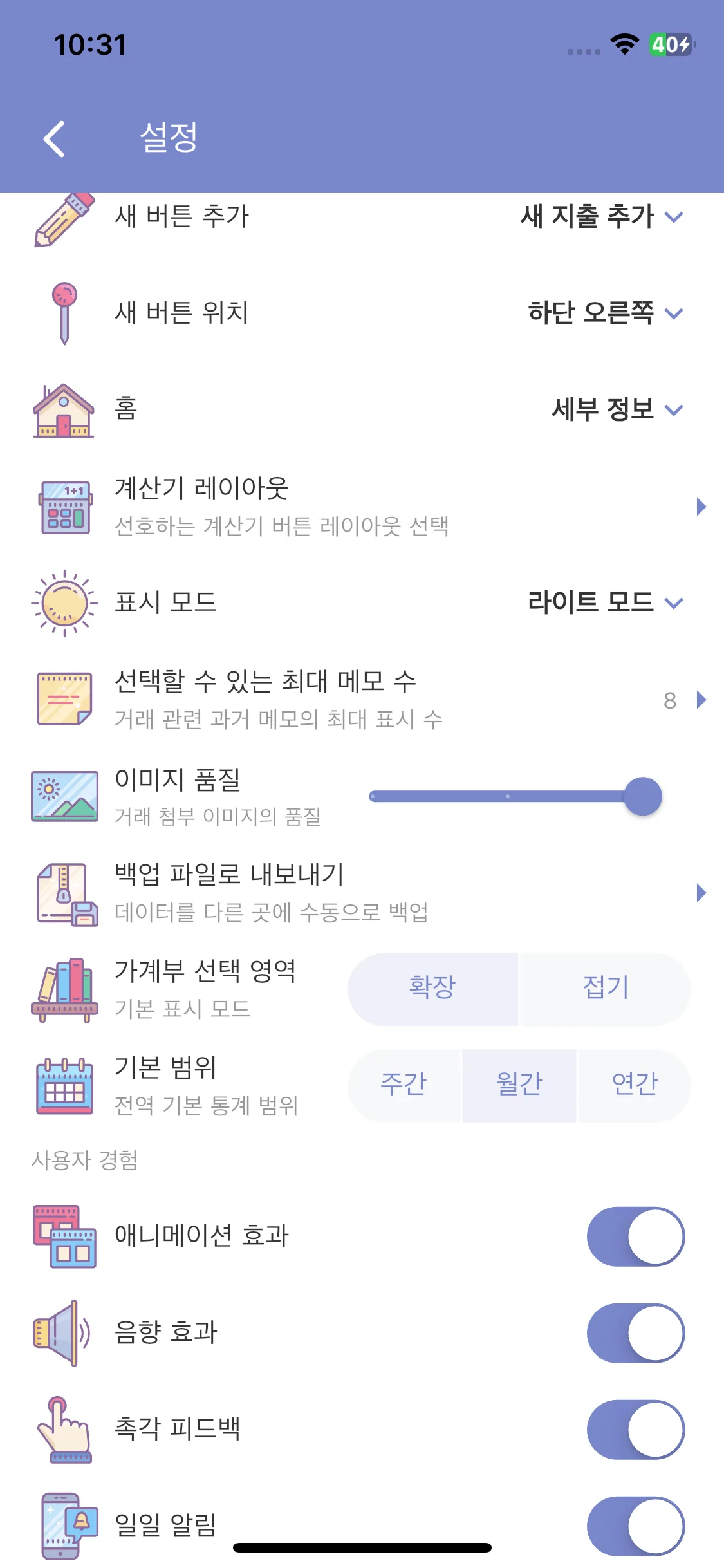This screenshot has width=724, height=1568.
Task: Open the 새 지출 추가 dropdown
Action: [x=599, y=218]
